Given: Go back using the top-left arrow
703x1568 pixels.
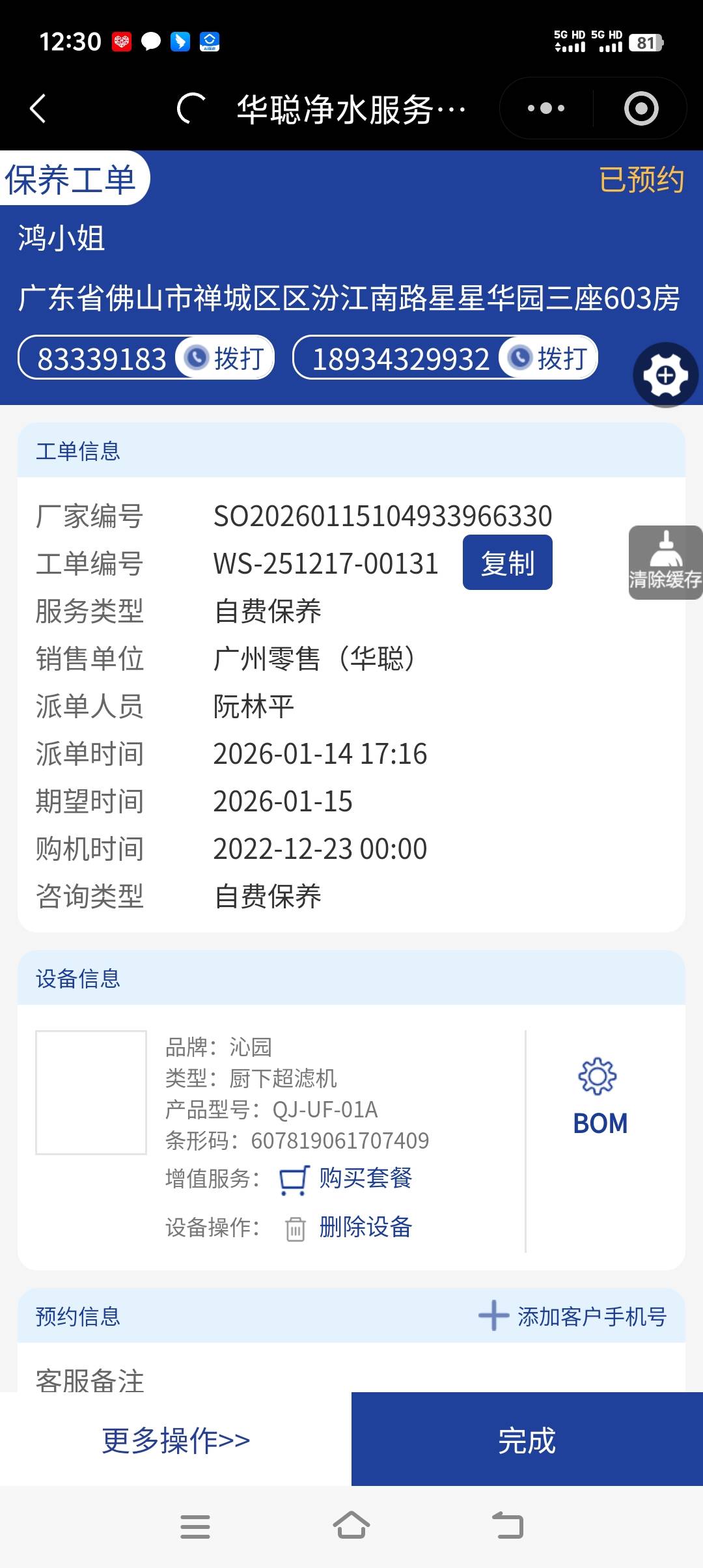Looking at the screenshot, I should [38, 109].
